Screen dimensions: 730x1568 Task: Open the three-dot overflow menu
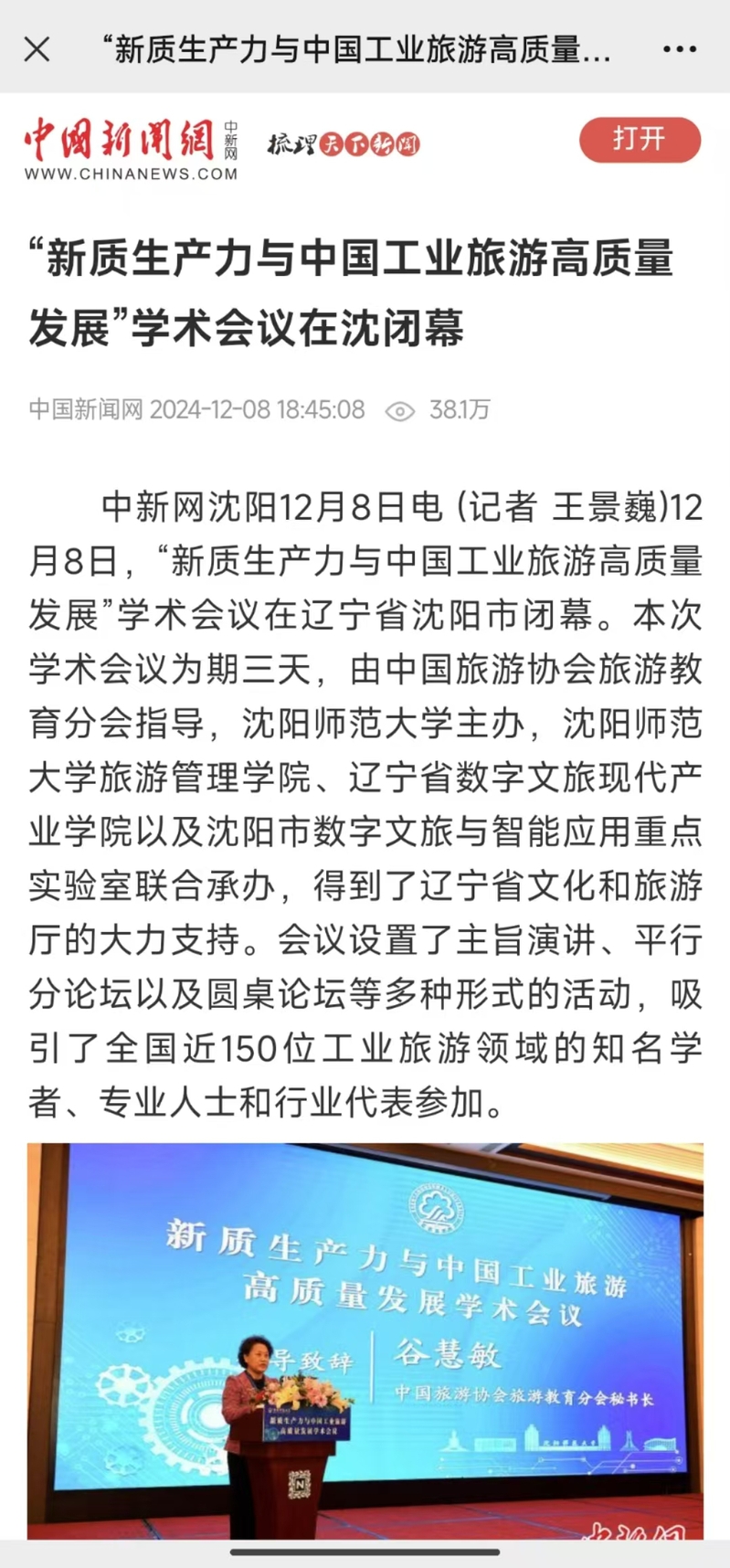point(680,49)
